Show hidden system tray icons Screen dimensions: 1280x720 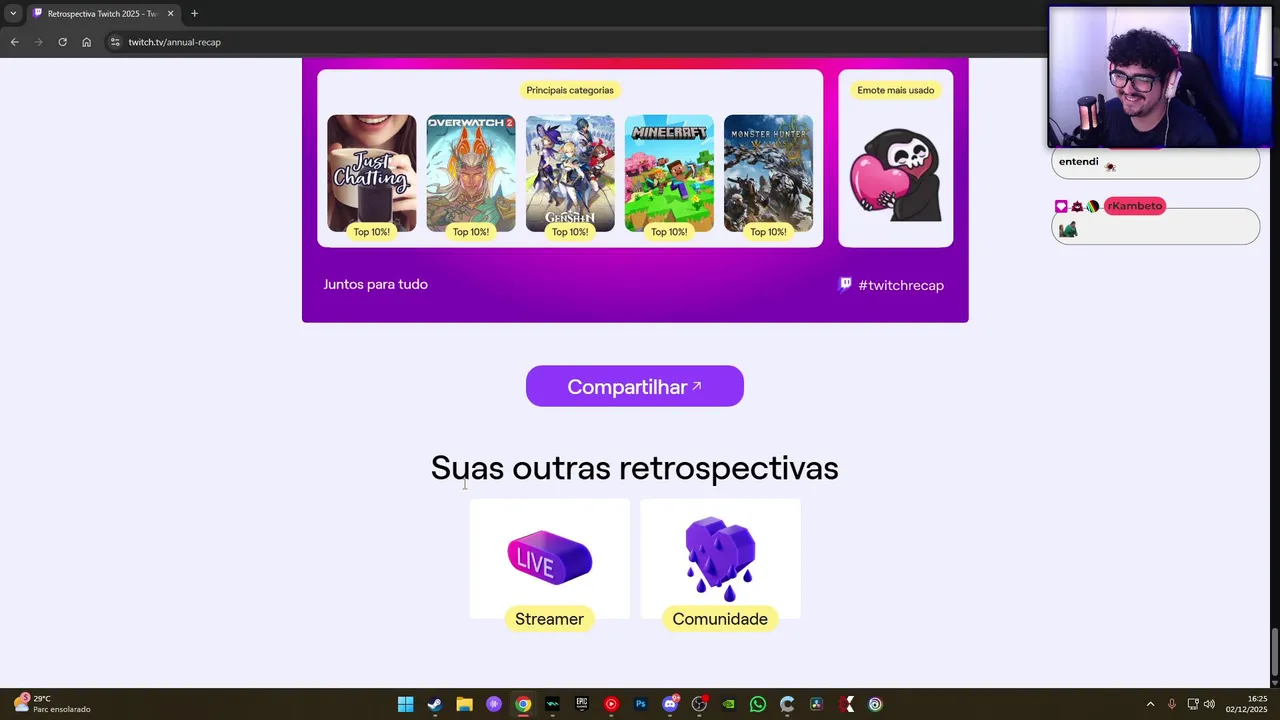click(1150, 704)
